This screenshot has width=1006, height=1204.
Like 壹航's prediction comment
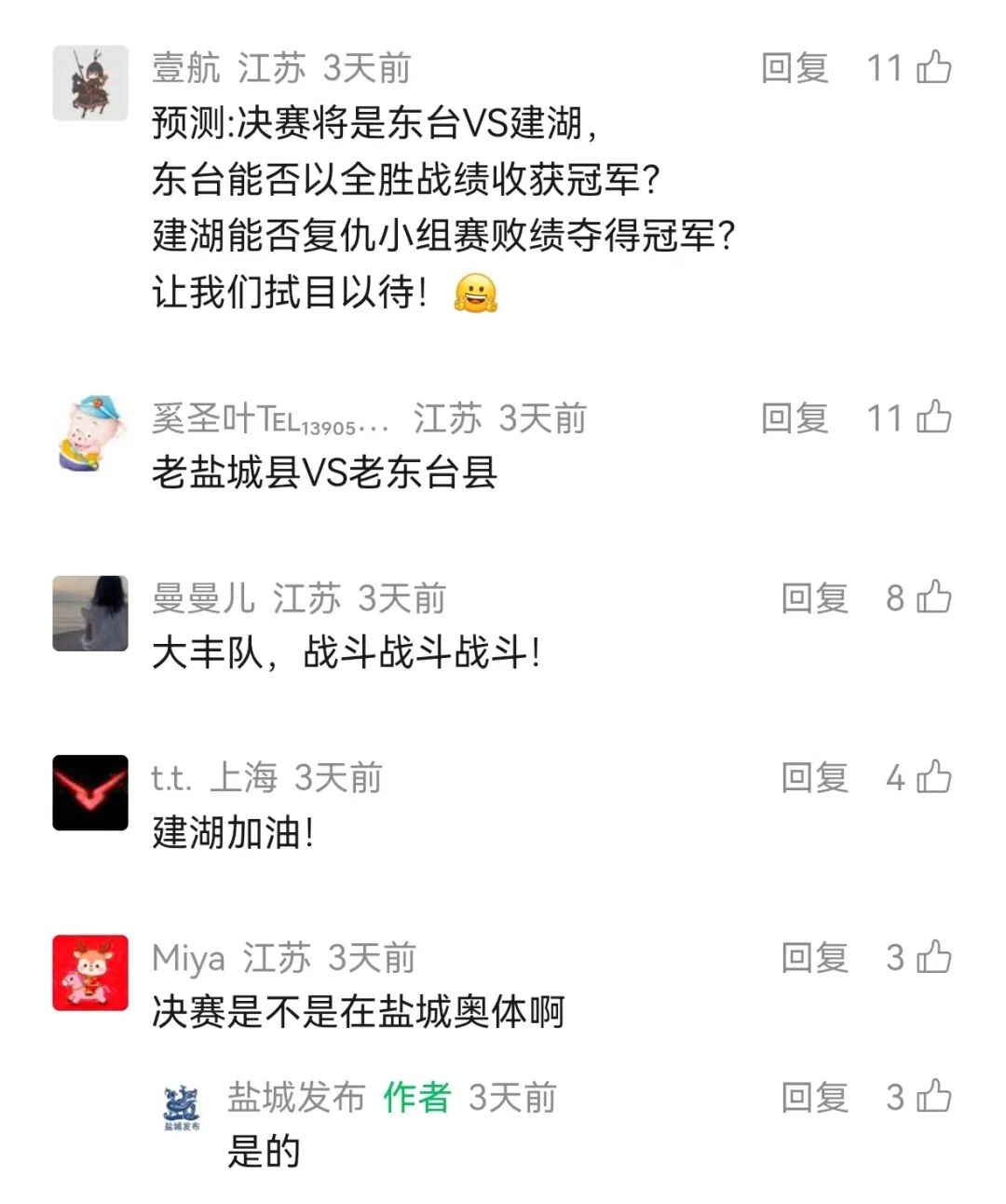(933, 68)
